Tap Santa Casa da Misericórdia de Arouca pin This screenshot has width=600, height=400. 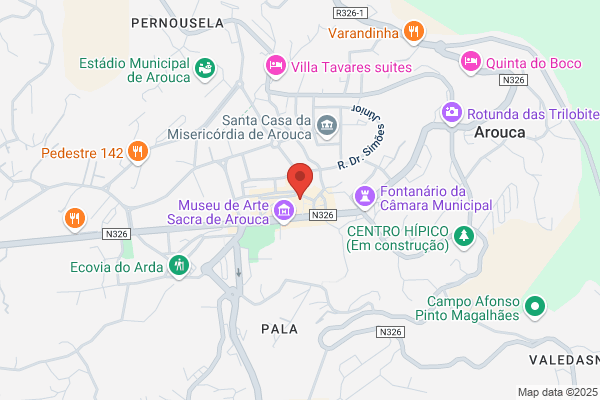[x=327, y=126]
